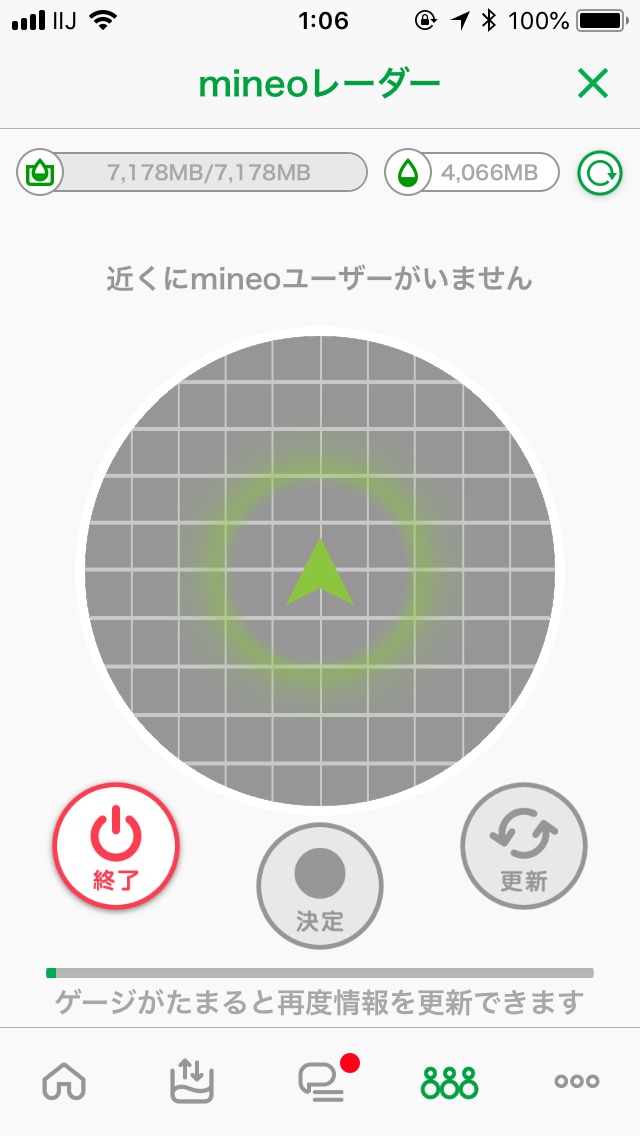Open the data download tray tab
Viewport: 640px width, 1136px height.
pos(192,1081)
